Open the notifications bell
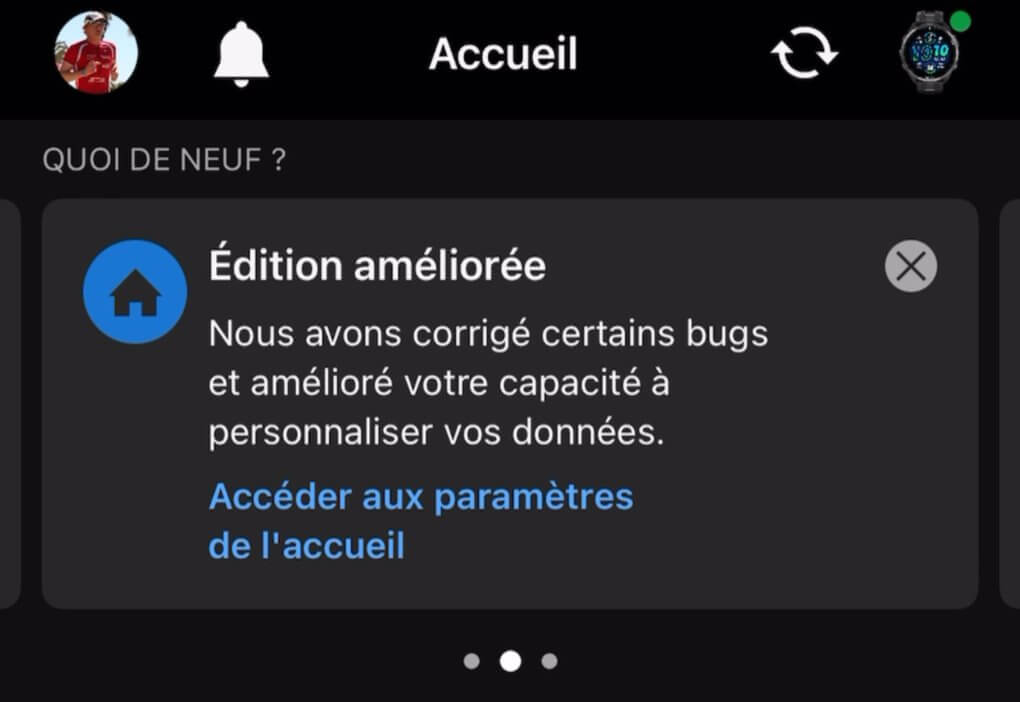Image resolution: width=1020 pixels, height=702 pixels. (x=241, y=53)
